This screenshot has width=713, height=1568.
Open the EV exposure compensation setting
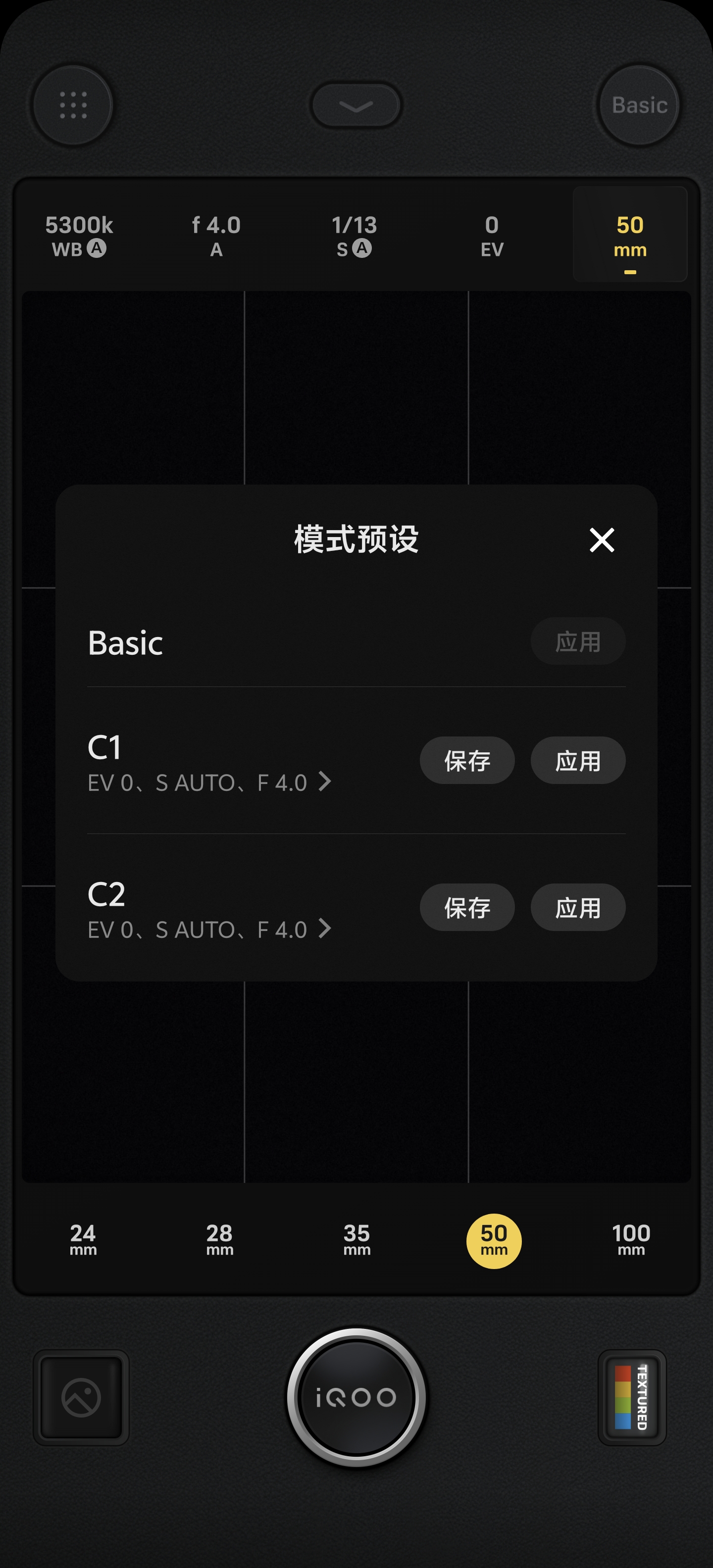[492, 236]
